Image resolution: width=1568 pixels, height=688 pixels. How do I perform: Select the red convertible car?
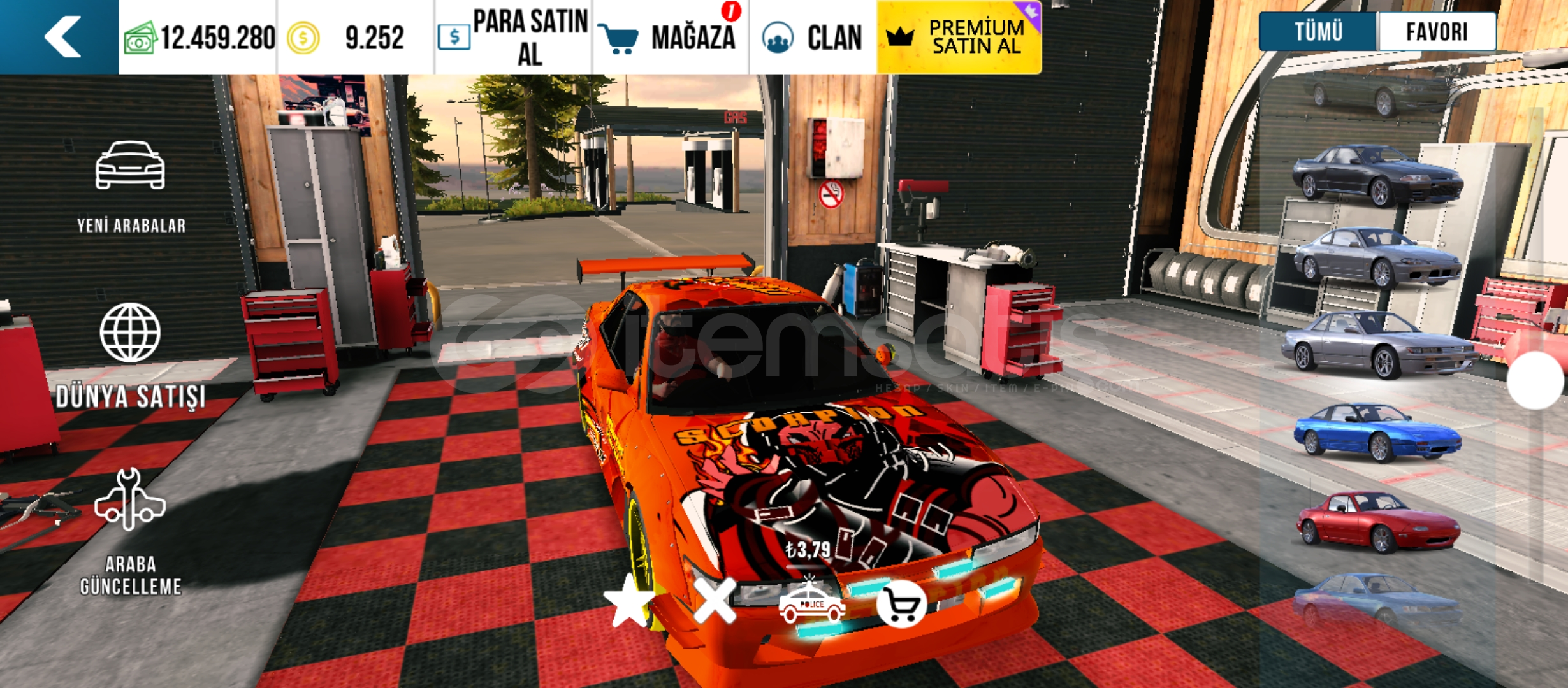pos(1377,521)
